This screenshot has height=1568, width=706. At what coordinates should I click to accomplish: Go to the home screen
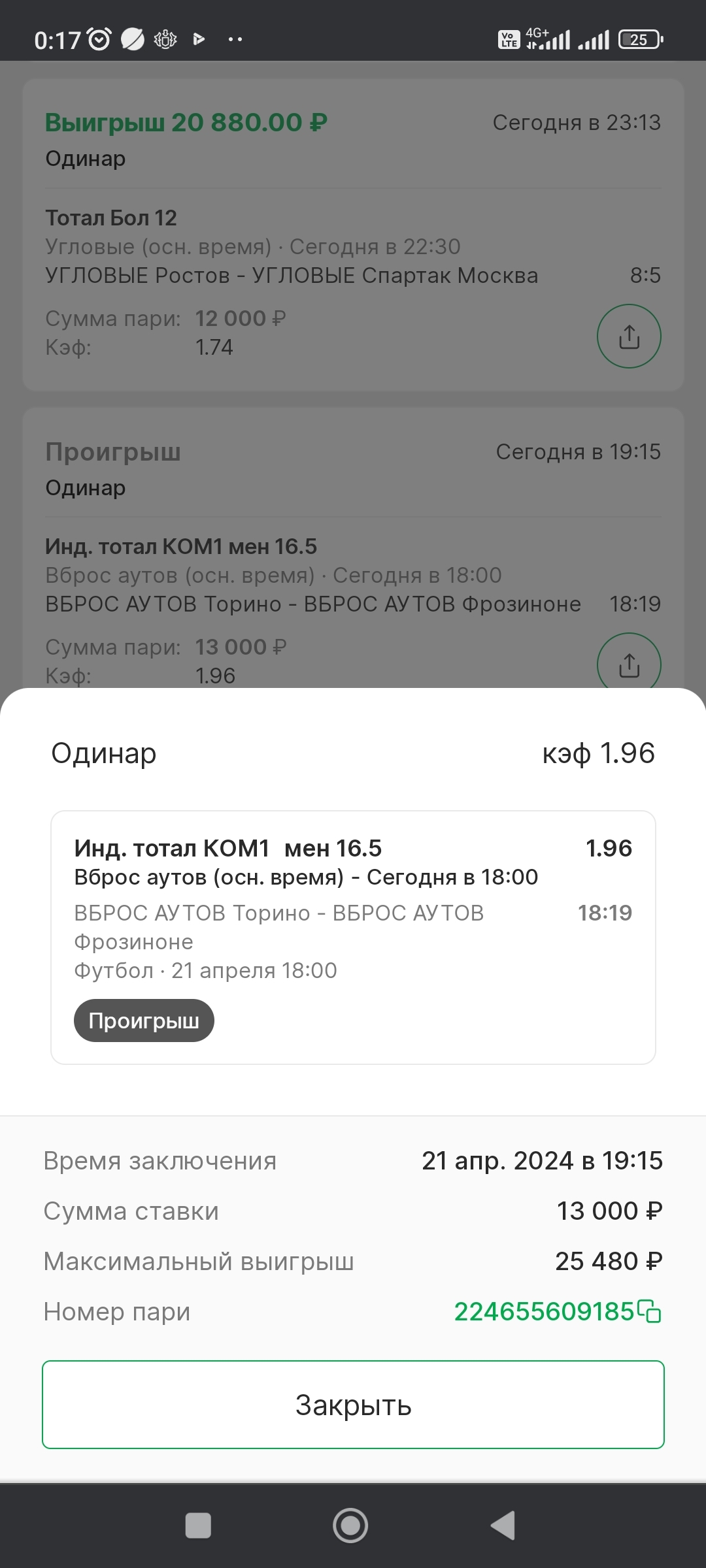350,1526
